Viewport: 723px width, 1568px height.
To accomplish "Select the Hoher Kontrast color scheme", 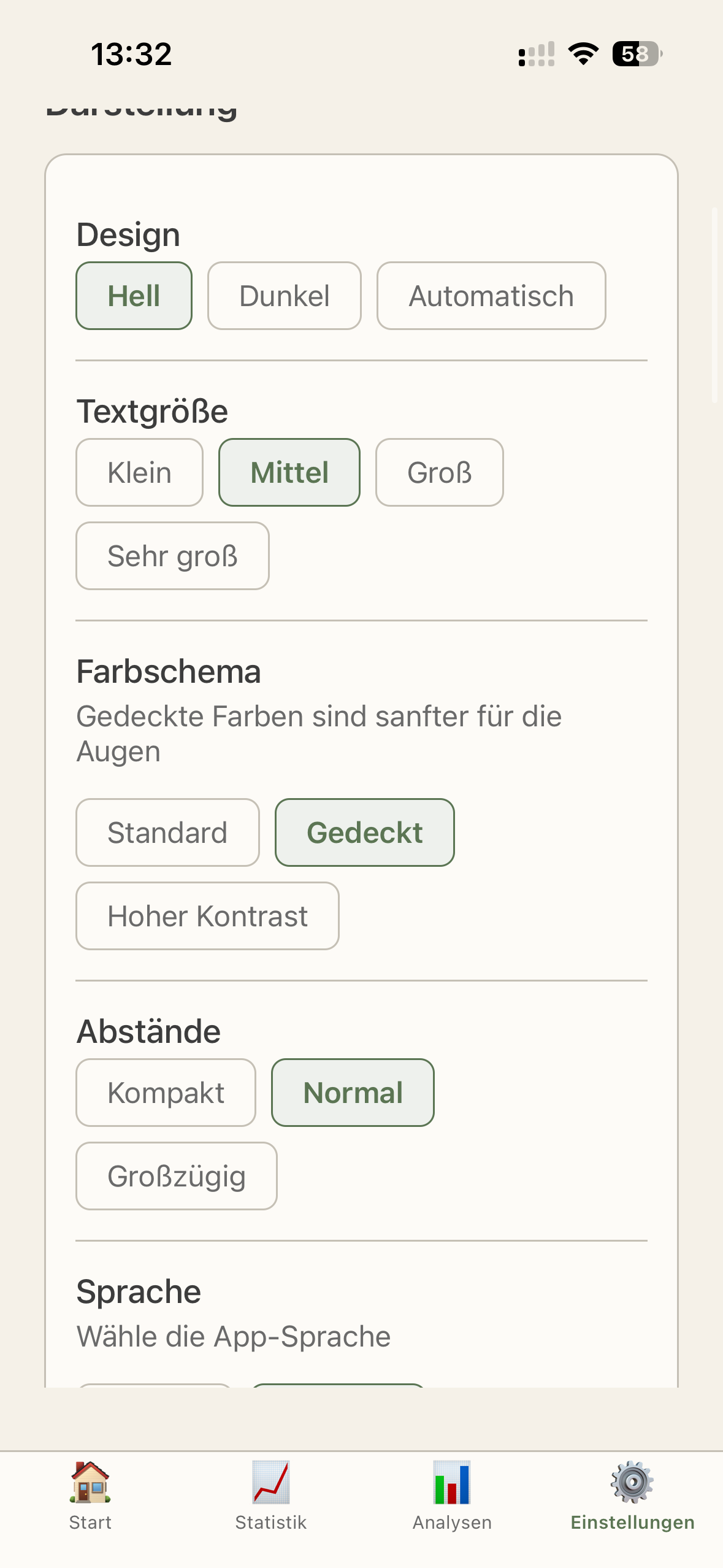I will [207, 915].
